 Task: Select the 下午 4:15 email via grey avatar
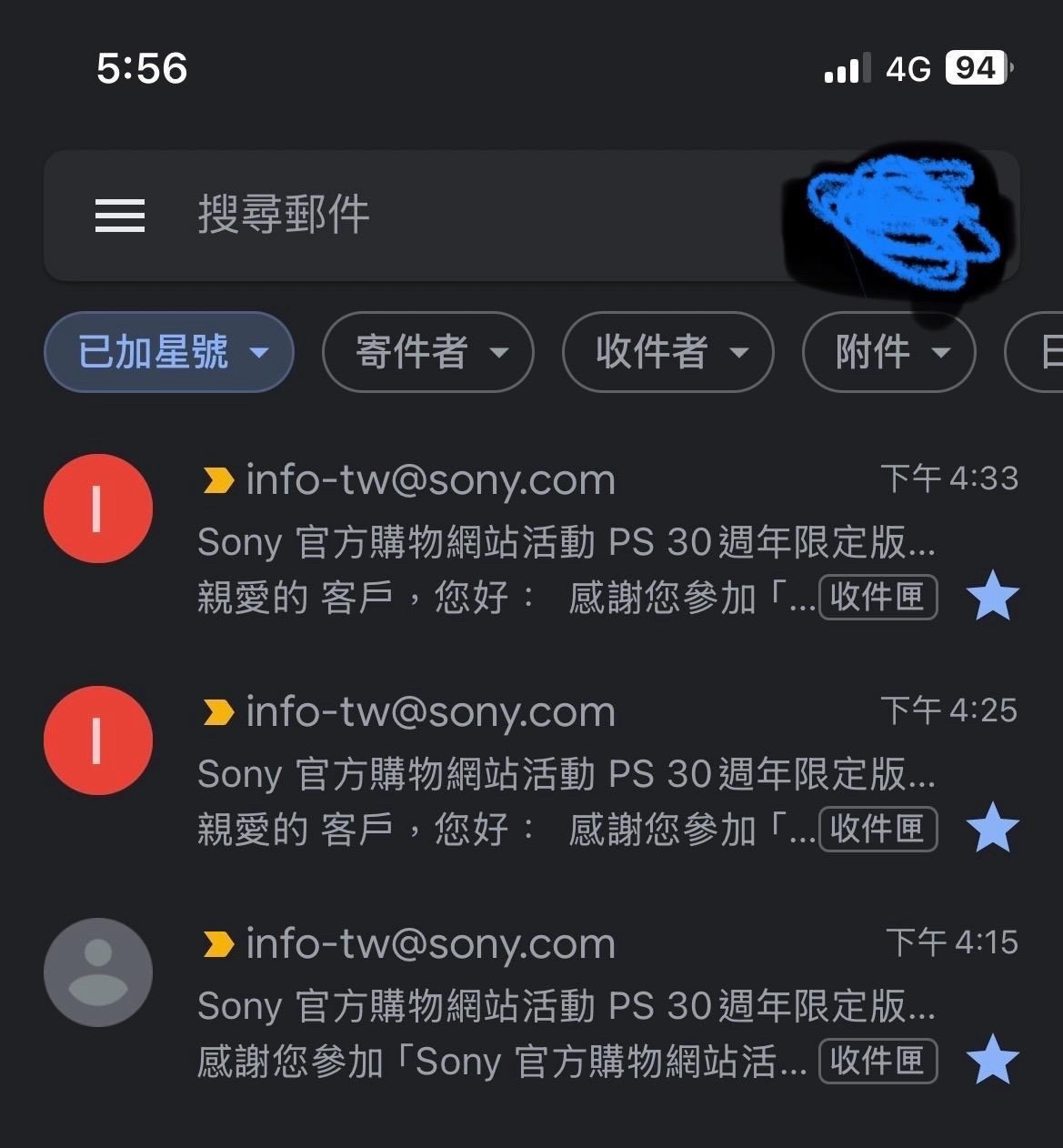[x=98, y=972]
